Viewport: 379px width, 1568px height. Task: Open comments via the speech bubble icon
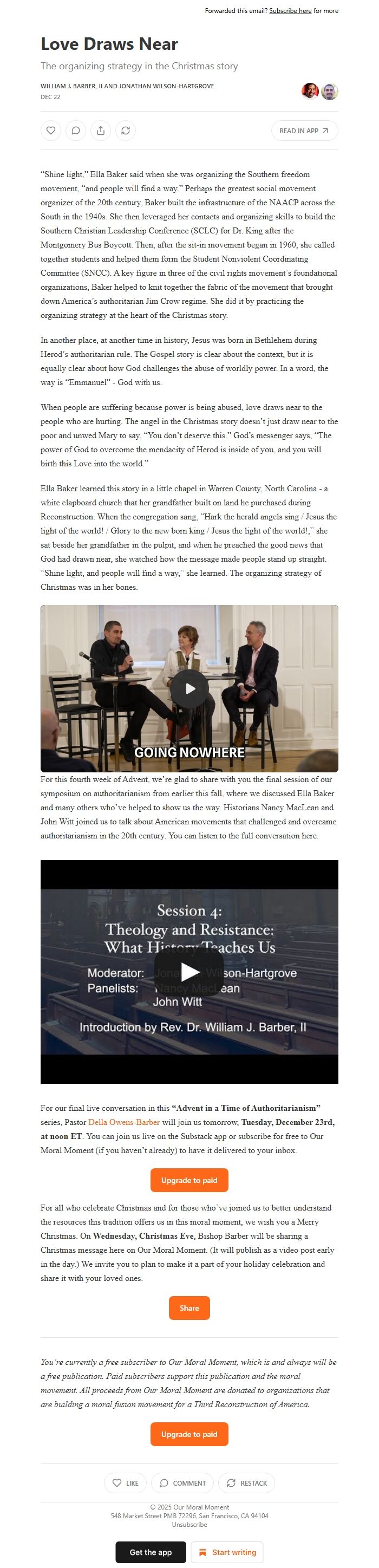tap(75, 131)
